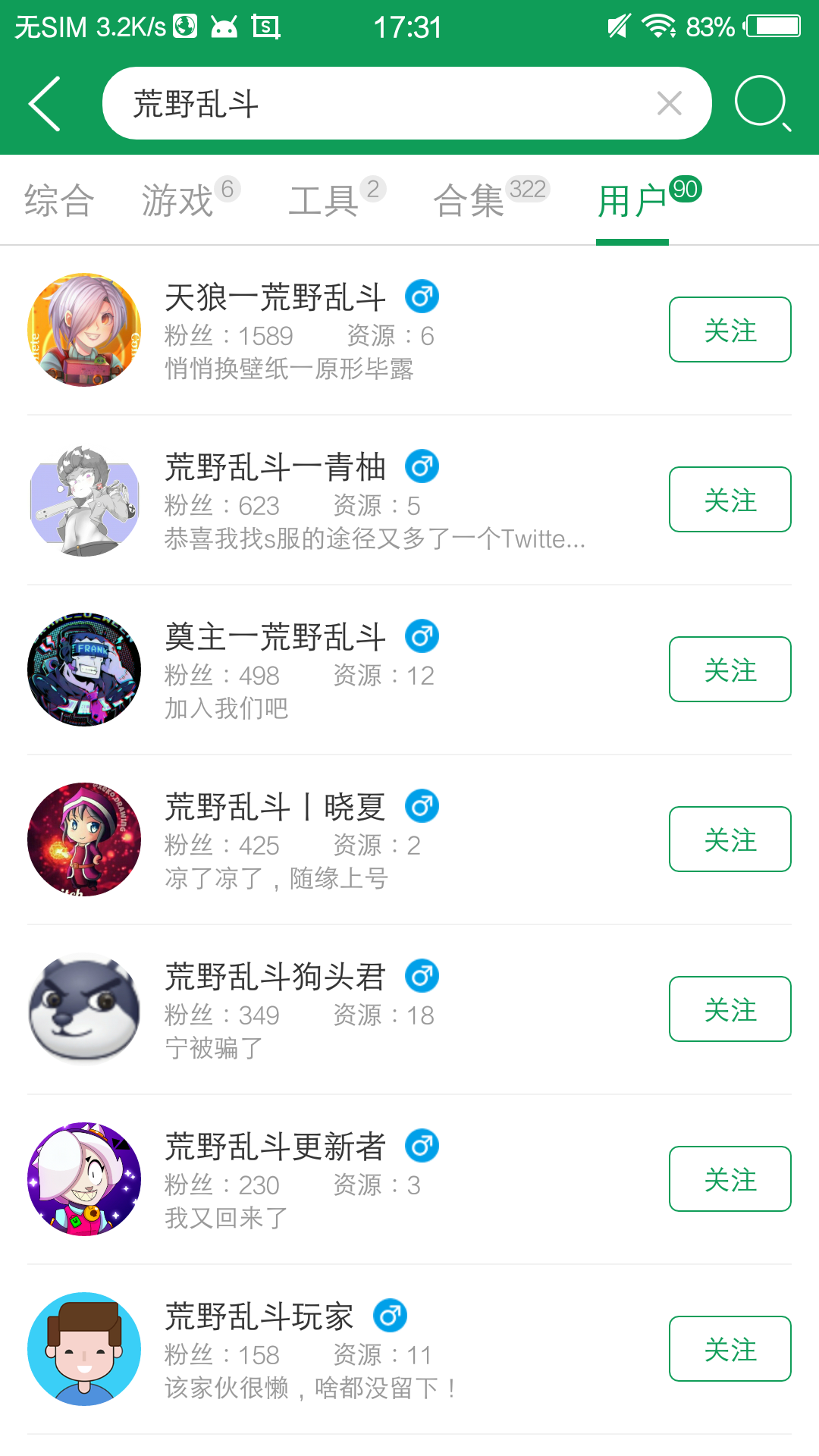The width and height of the screenshot is (819, 1456).
Task: Follow user 荒野乱斗玩家
Action: pyautogui.click(x=730, y=1349)
